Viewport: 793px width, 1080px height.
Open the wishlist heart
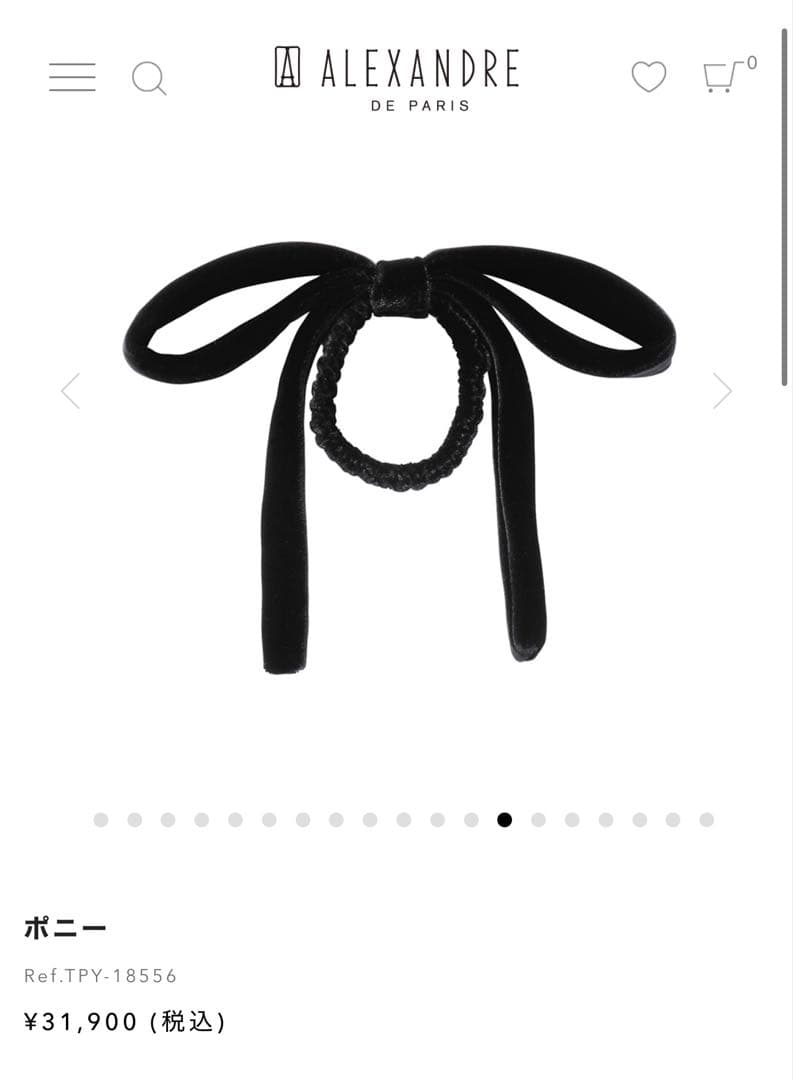click(x=648, y=77)
